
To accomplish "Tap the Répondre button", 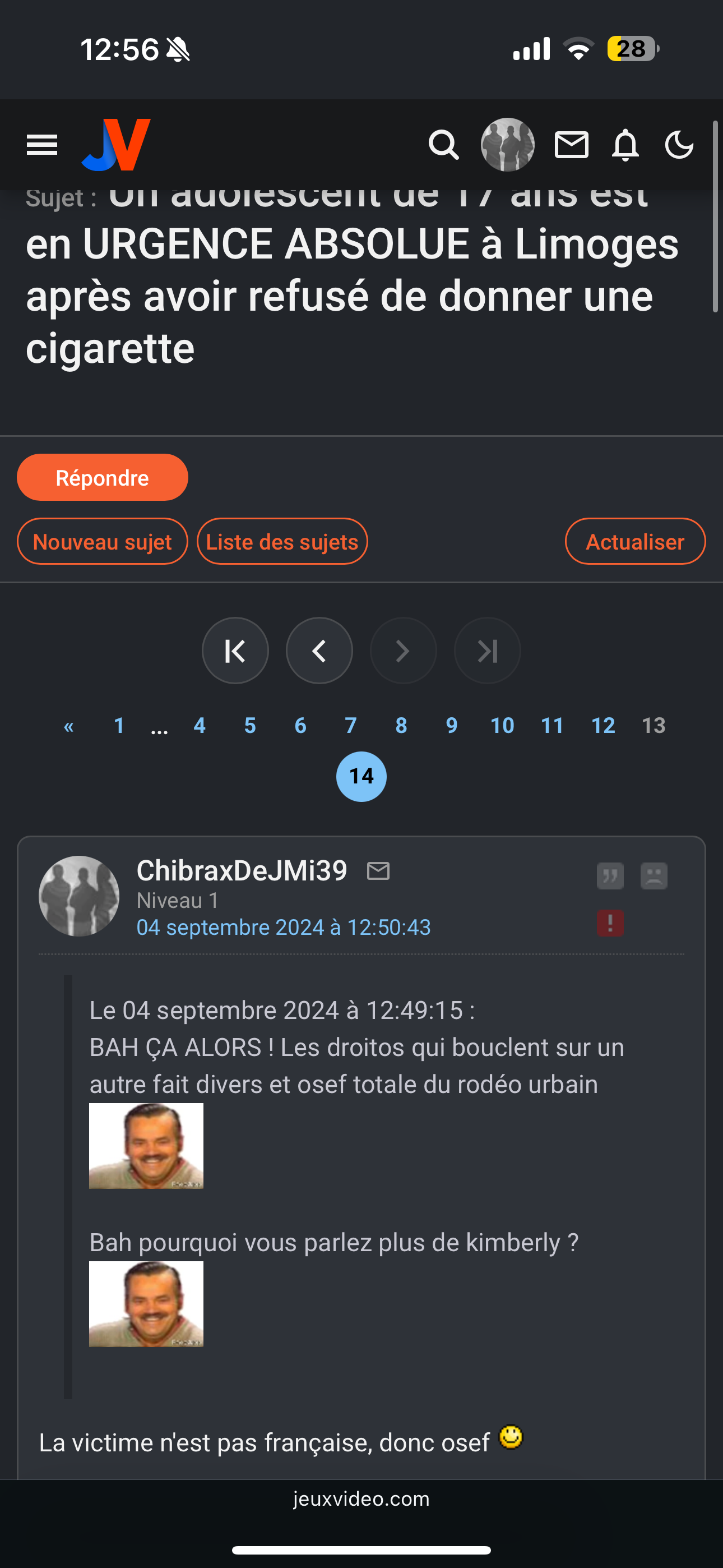I will (x=102, y=477).
